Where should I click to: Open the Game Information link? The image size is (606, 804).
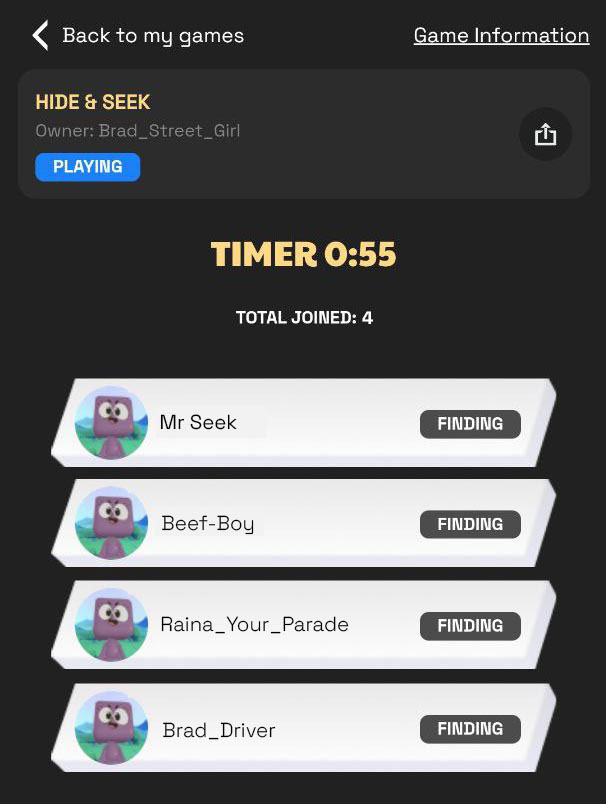pos(501,36)
